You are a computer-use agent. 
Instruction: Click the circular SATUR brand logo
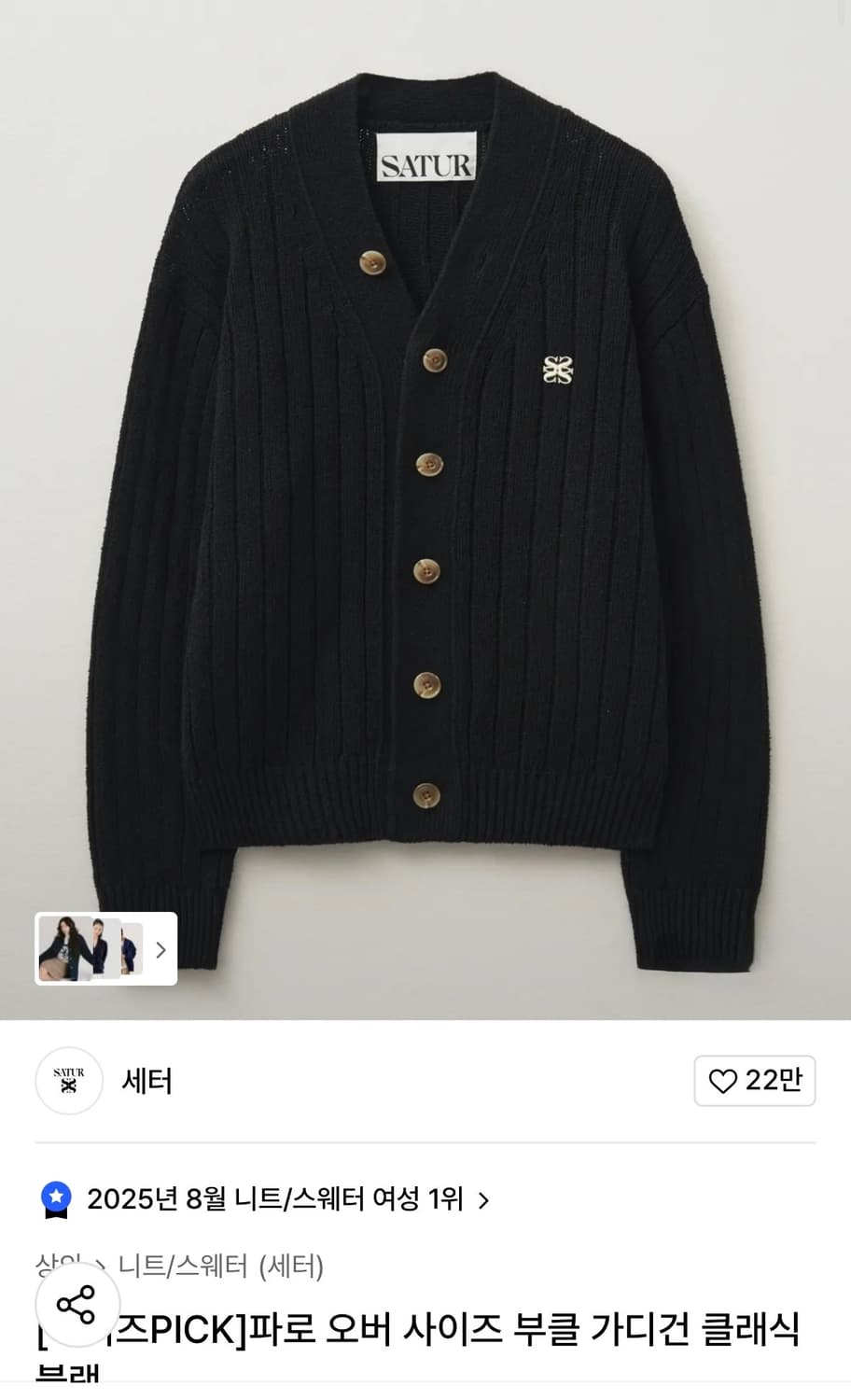pos(69,1081)
